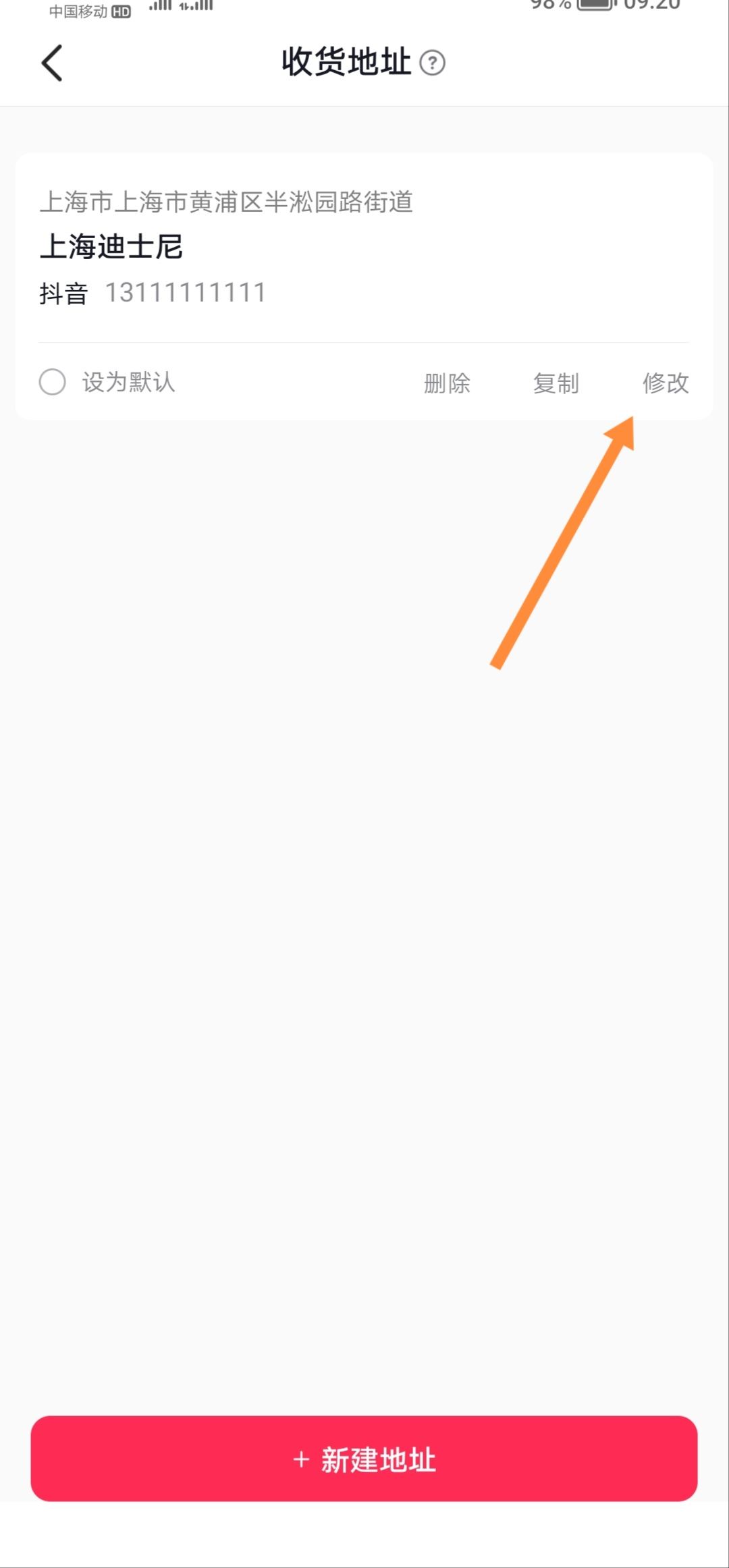The height and width of the screenshot is (1568, 729).
Task: Open the 上海迪士尼 address card
Action: [x=270, y=247]
